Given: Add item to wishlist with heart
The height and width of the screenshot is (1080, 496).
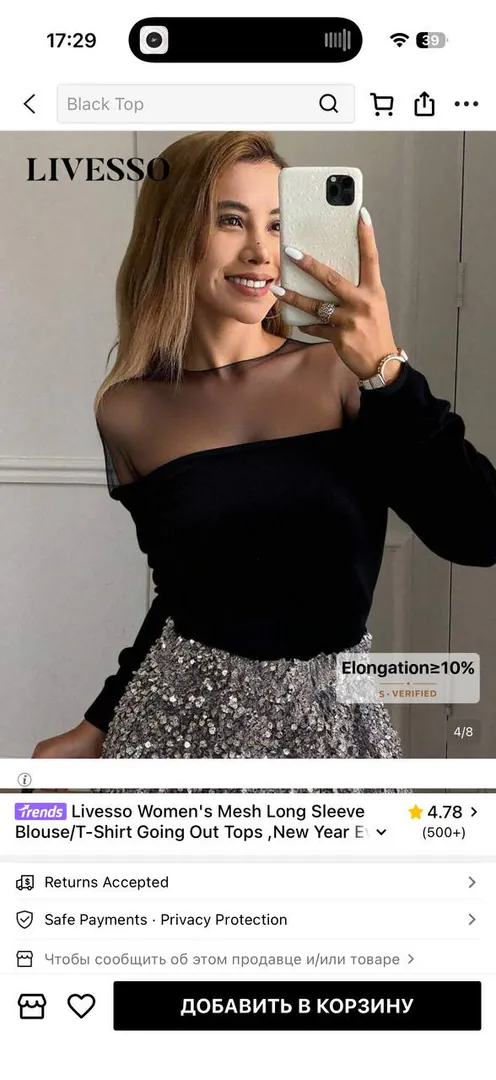Looking at the screenshot, I should [81, 1006].
